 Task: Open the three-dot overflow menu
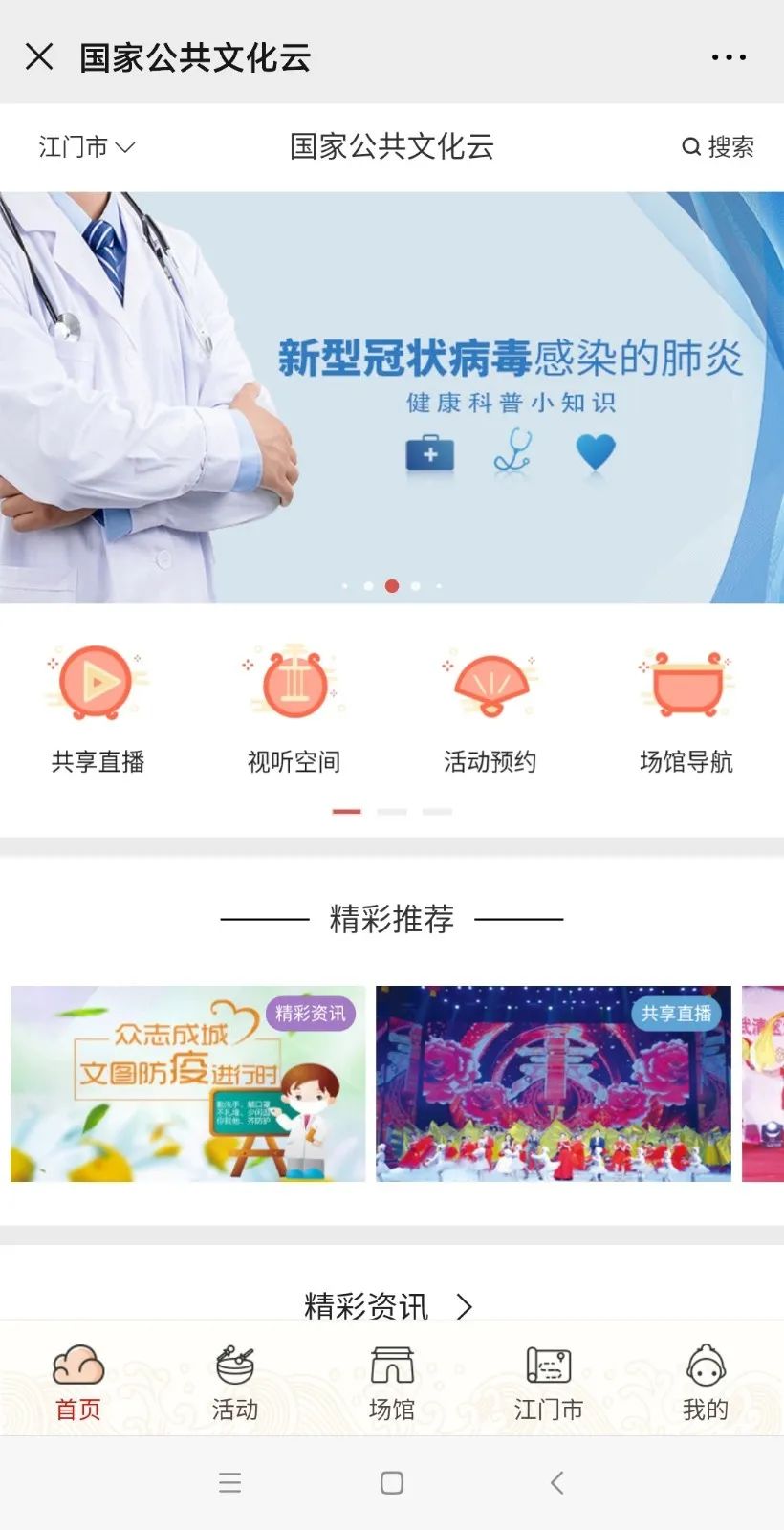click(729, 57)
